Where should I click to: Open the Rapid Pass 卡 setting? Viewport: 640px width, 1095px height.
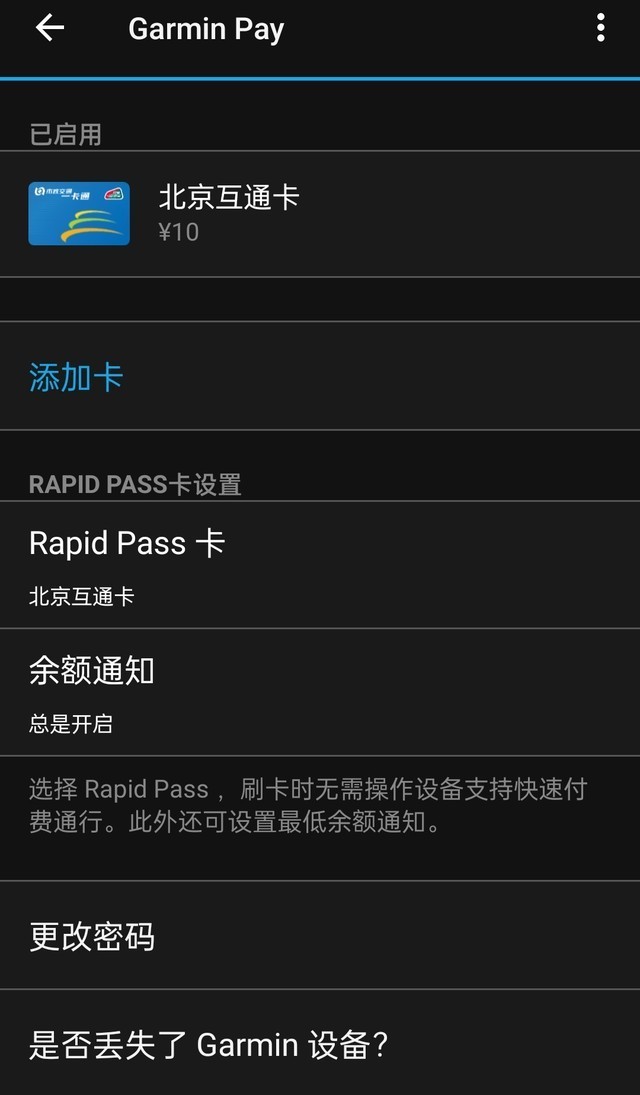coord(320,566)
